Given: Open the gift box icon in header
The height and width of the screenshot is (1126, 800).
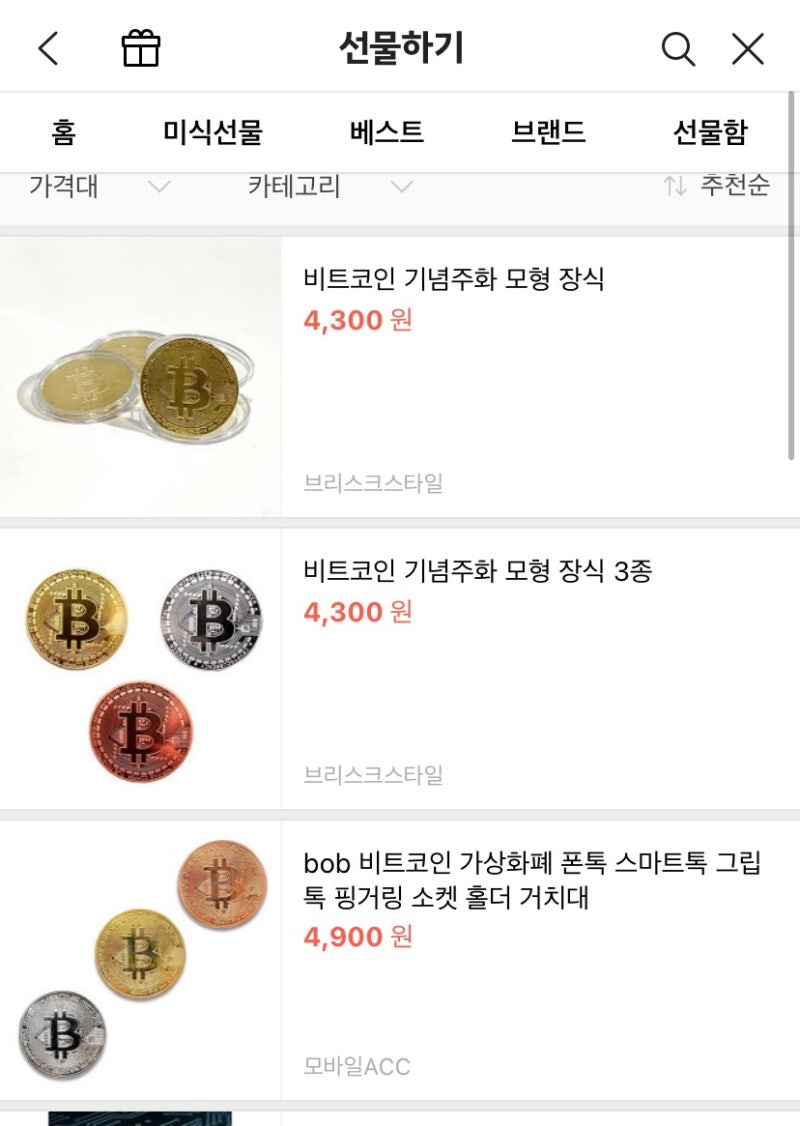Looking at the screenshot, I should click(x=141, y=47).
